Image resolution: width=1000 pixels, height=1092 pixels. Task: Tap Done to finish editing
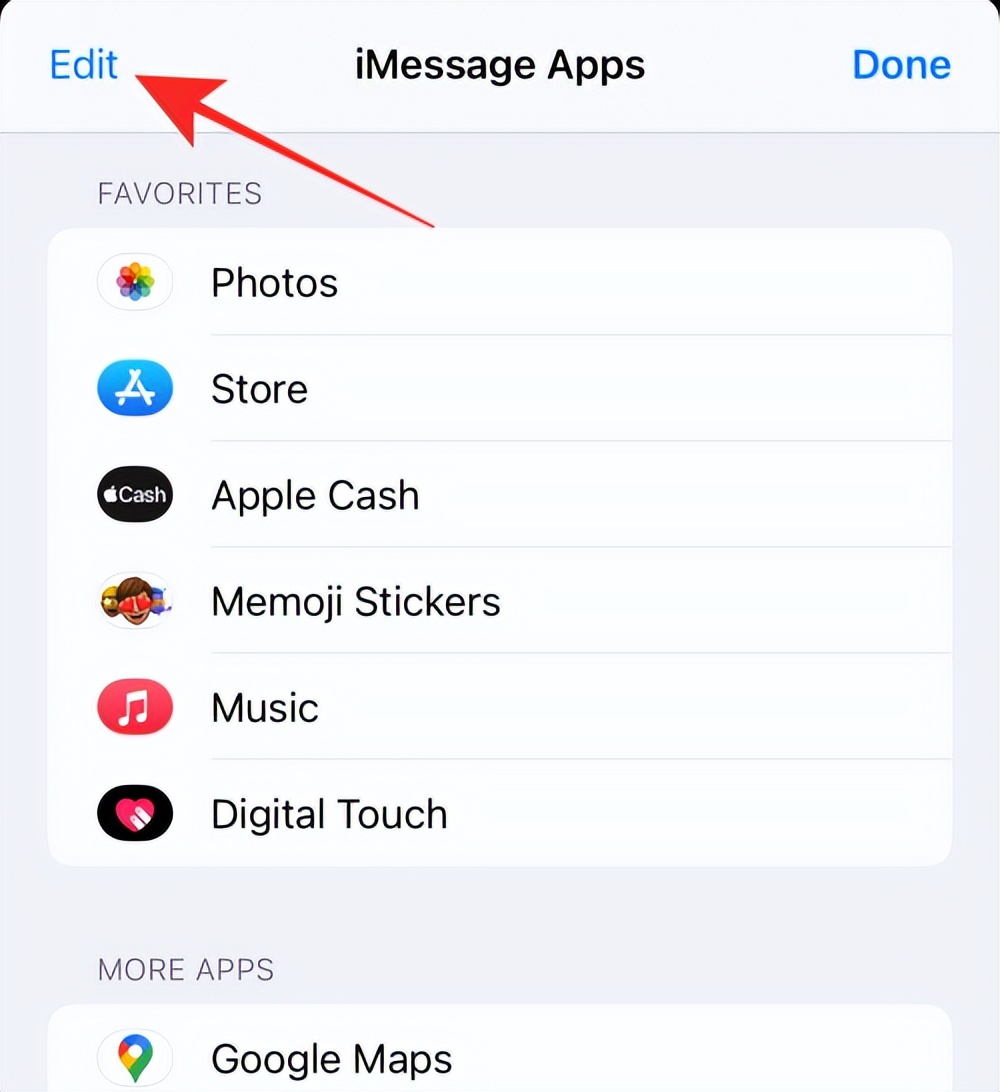pos(901,64)
